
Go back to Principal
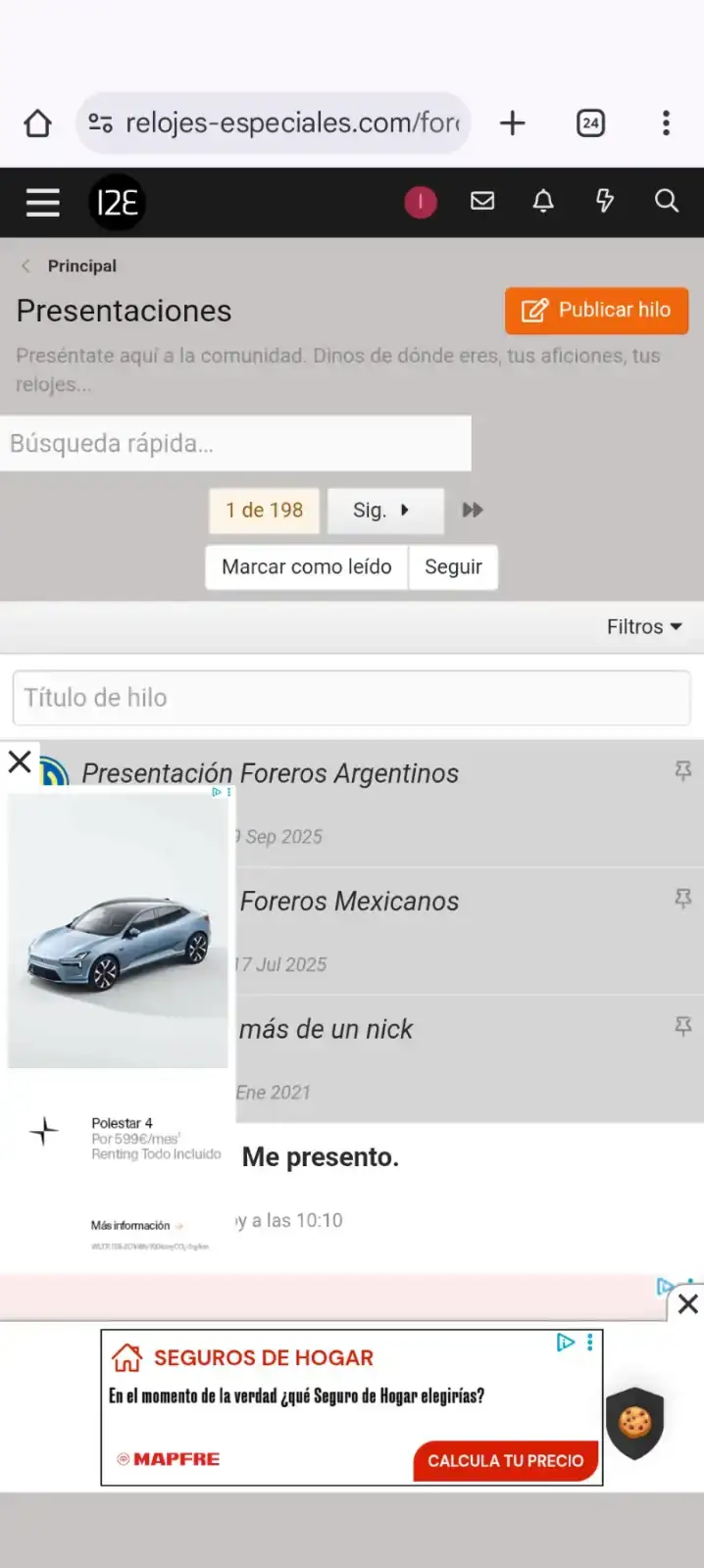point(81,266)
